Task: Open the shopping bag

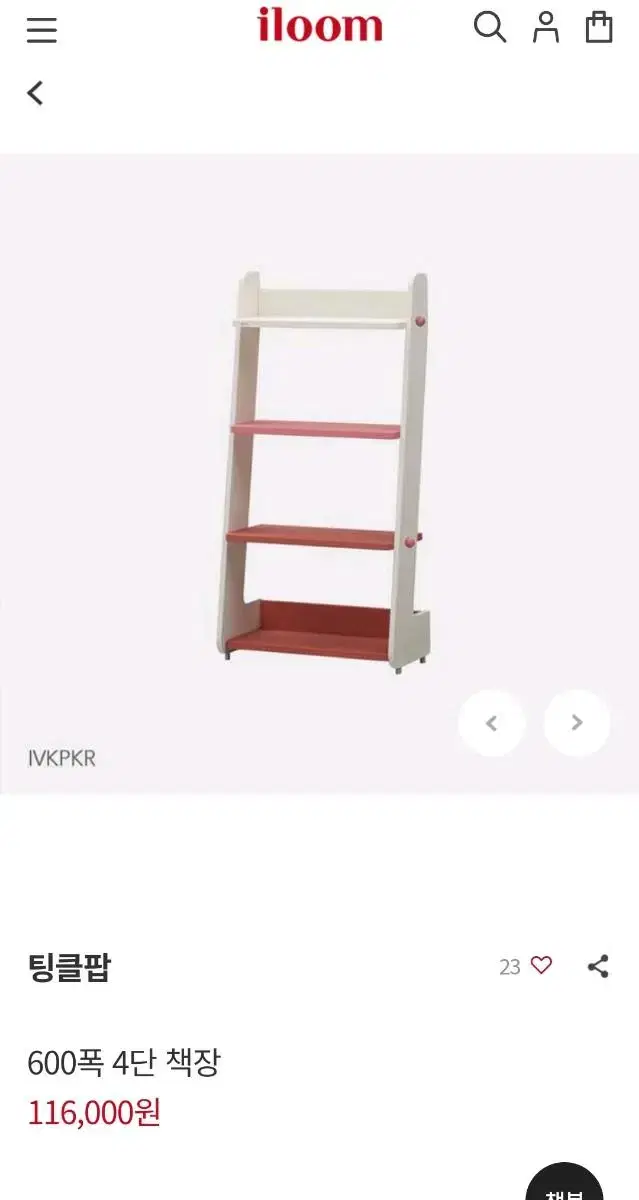Action: (x=599, y=27)
